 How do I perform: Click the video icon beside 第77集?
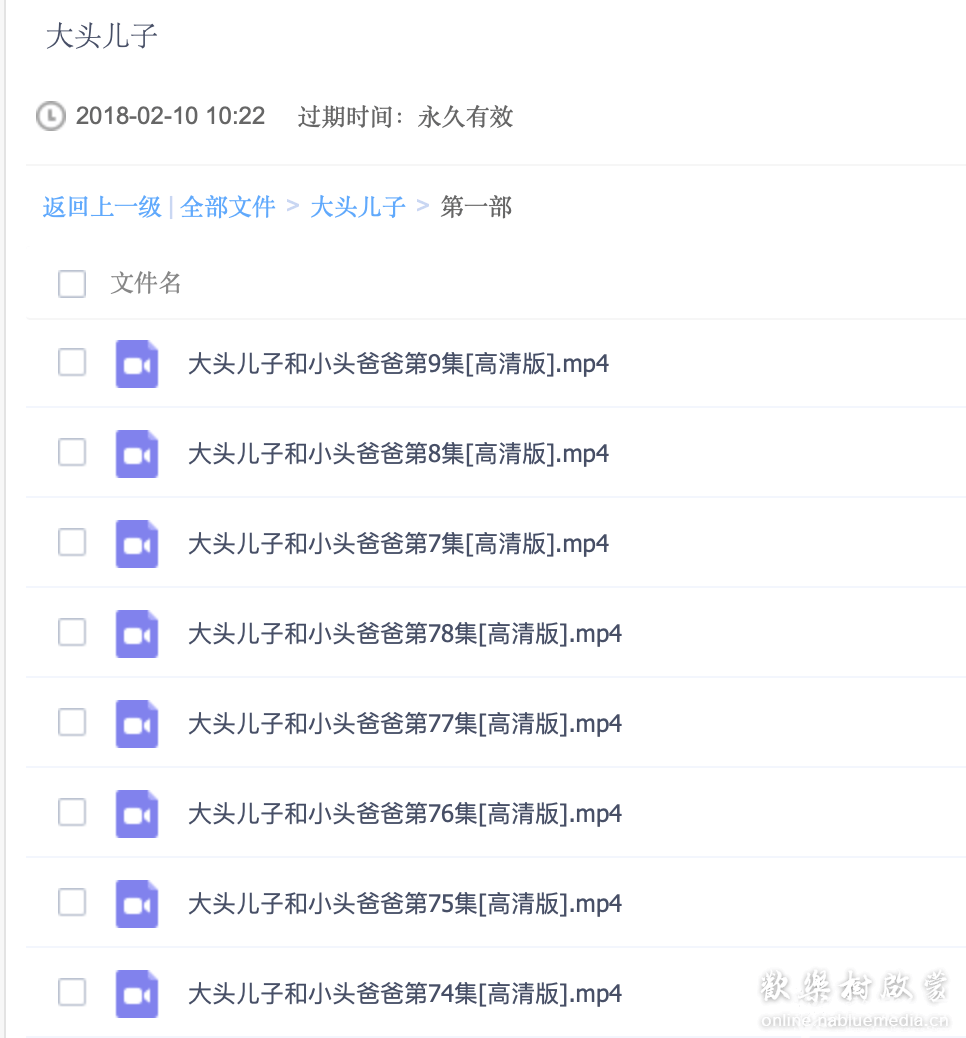136,723
